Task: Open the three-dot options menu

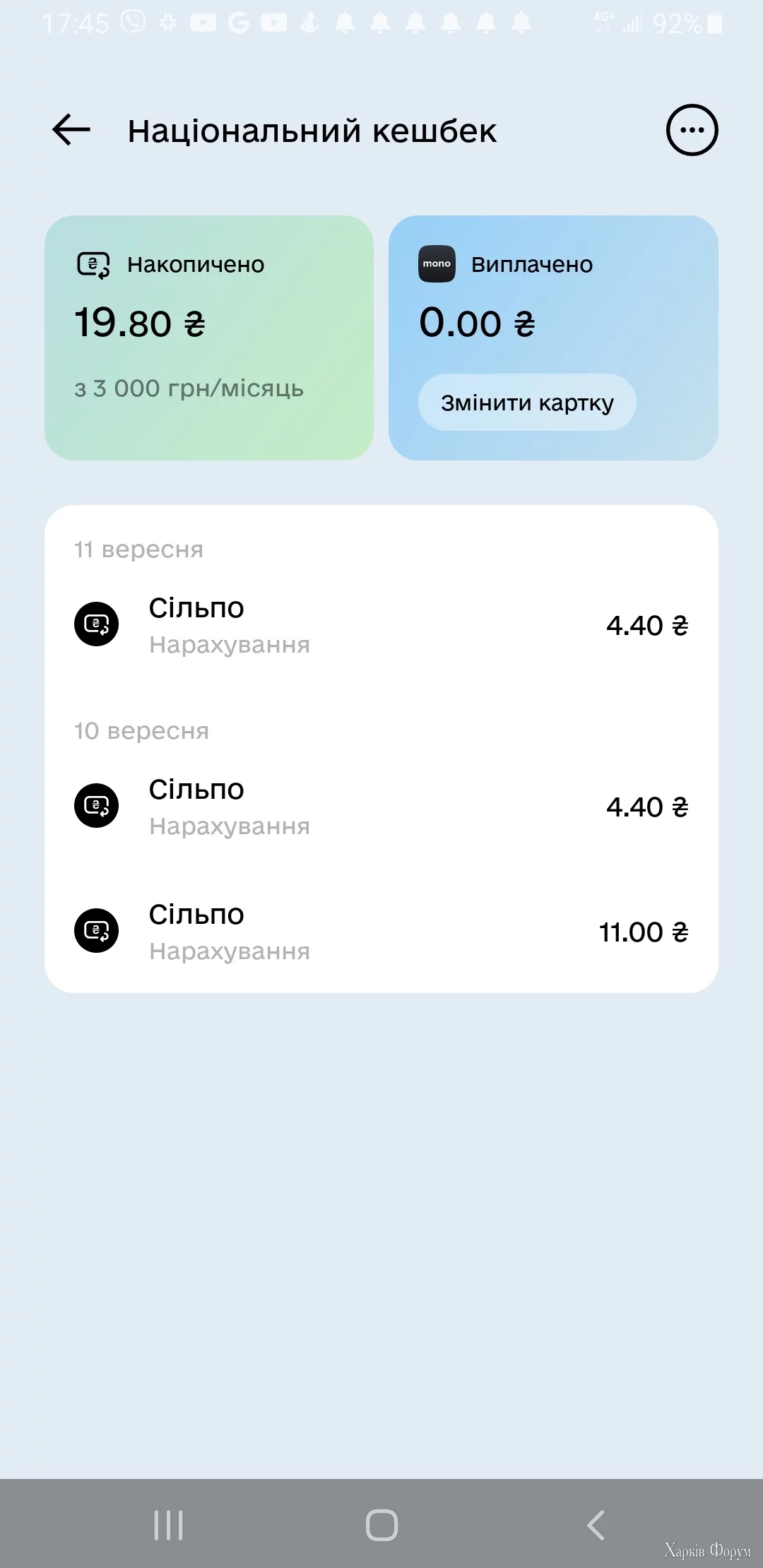Action: tap(692, 130)
